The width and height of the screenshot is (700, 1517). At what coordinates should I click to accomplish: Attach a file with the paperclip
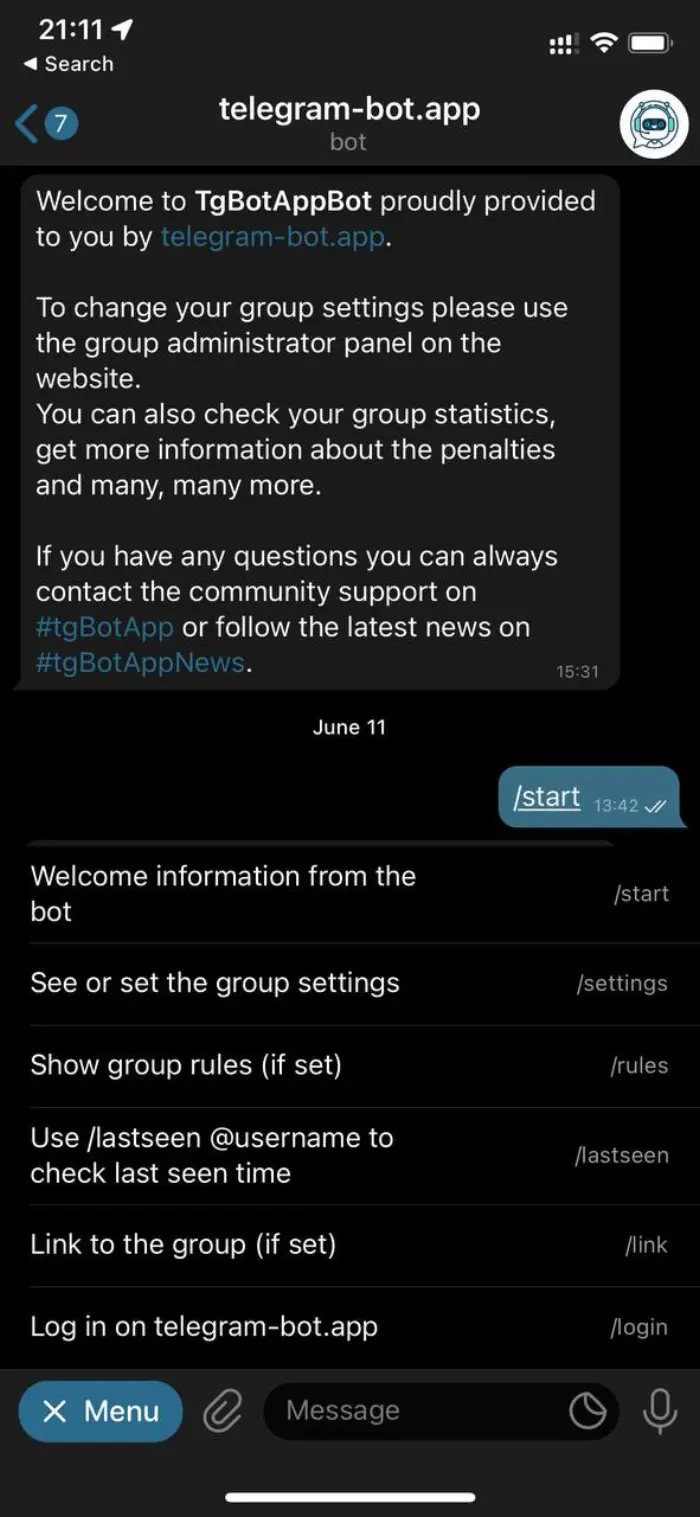click(224, 1411)
